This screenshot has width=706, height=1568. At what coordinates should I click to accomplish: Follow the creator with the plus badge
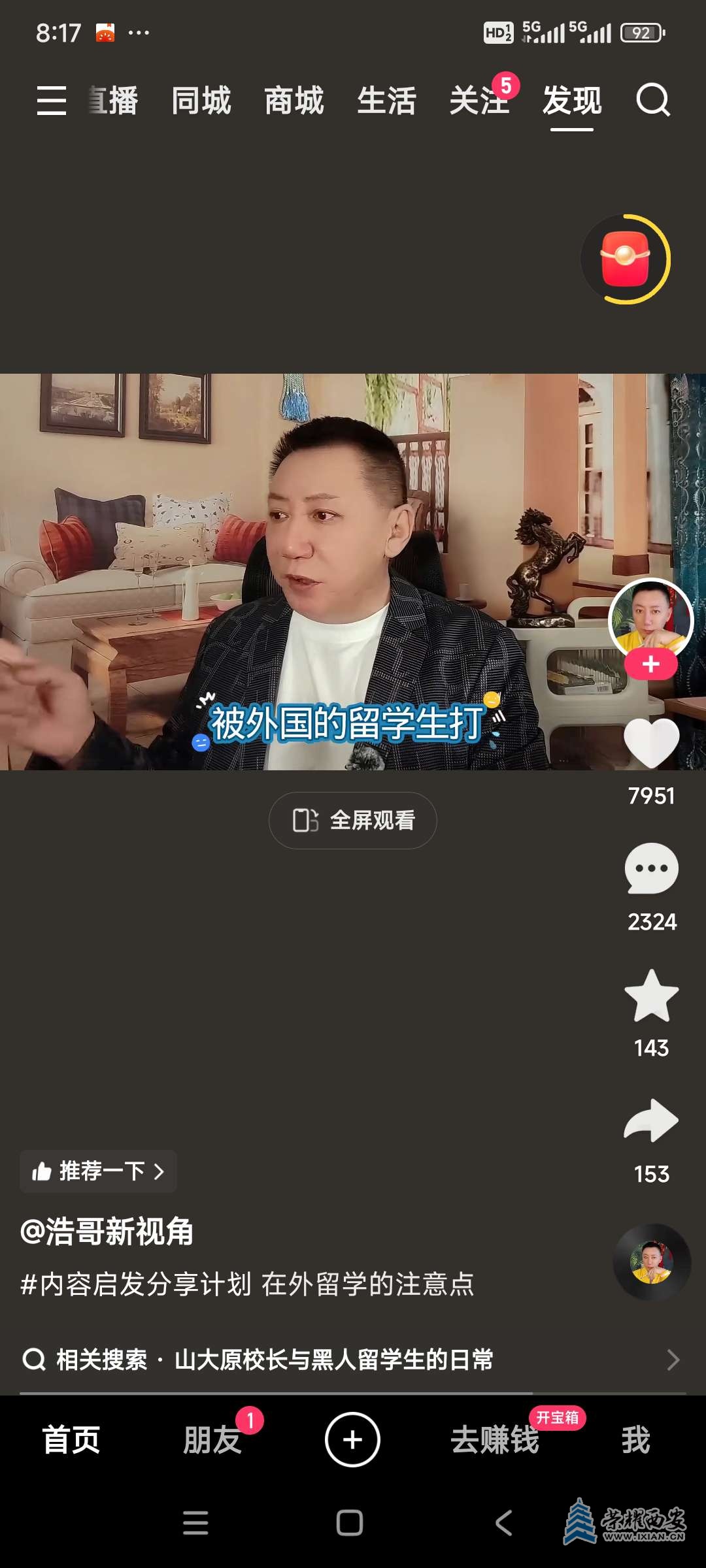point(650,664)
